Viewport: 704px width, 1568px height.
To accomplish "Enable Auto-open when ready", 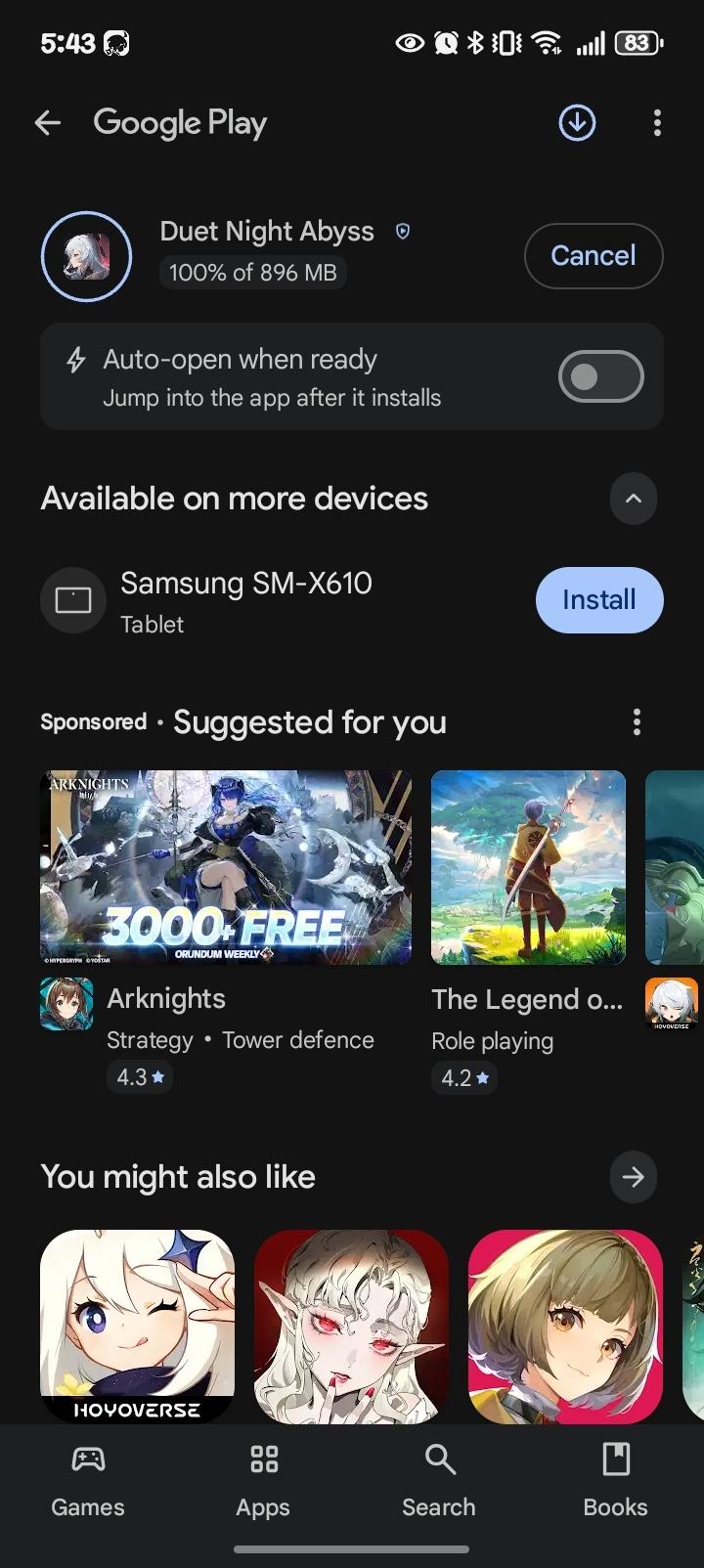I will (600, 376).
